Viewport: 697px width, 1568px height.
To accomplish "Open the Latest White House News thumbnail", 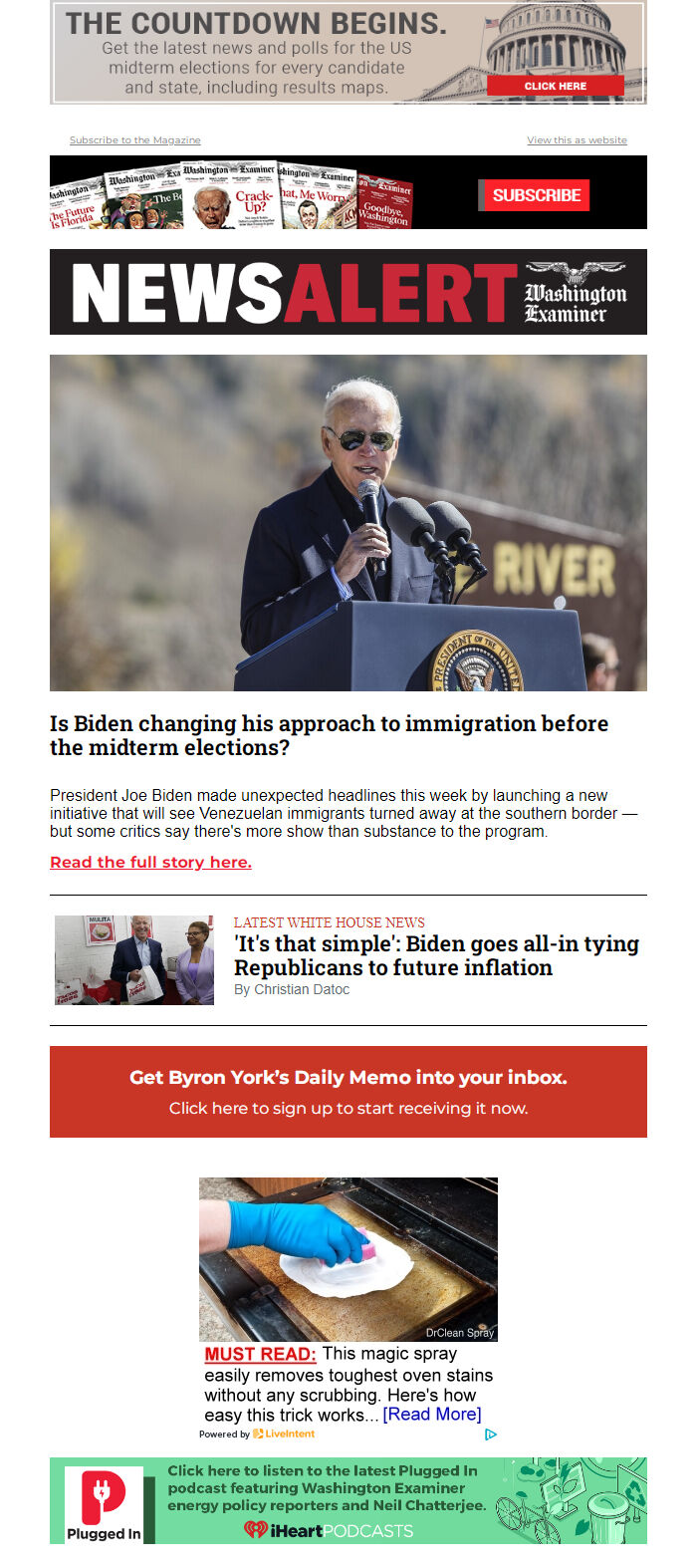I will point(134,960).
